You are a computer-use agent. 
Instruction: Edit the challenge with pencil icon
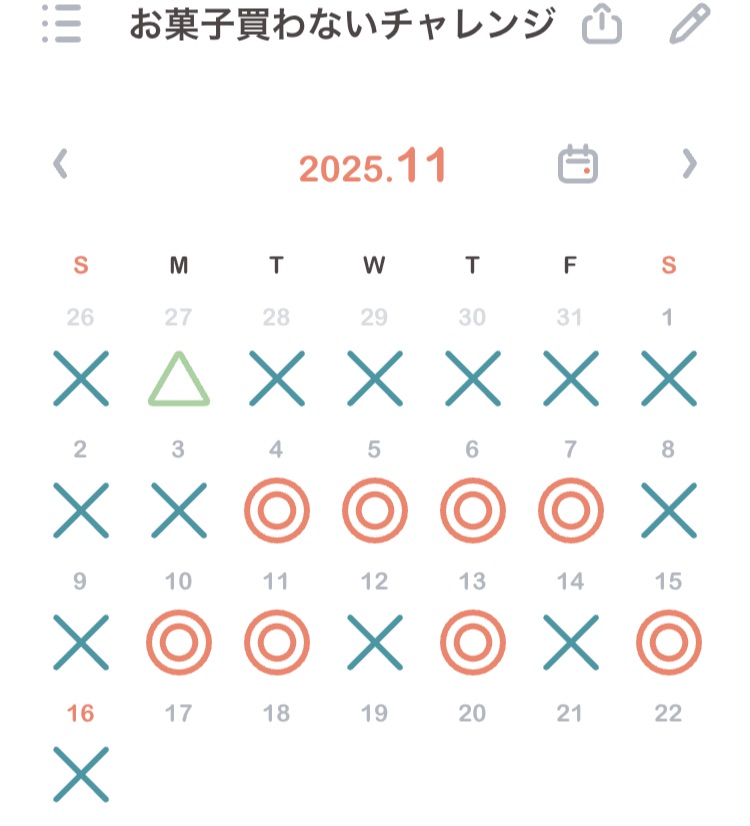[689, 24]
